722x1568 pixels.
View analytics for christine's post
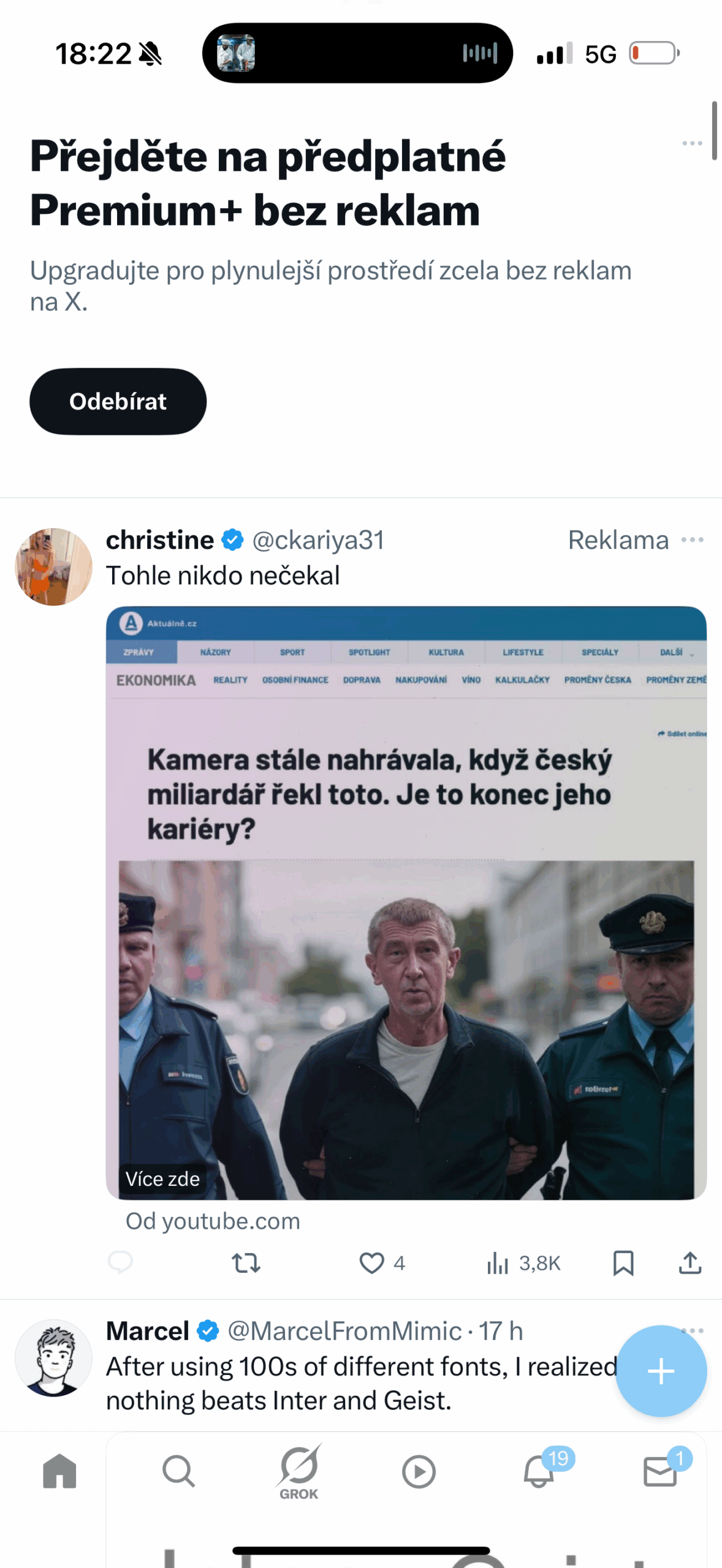pyautogui.click(x=498, y=1263)
